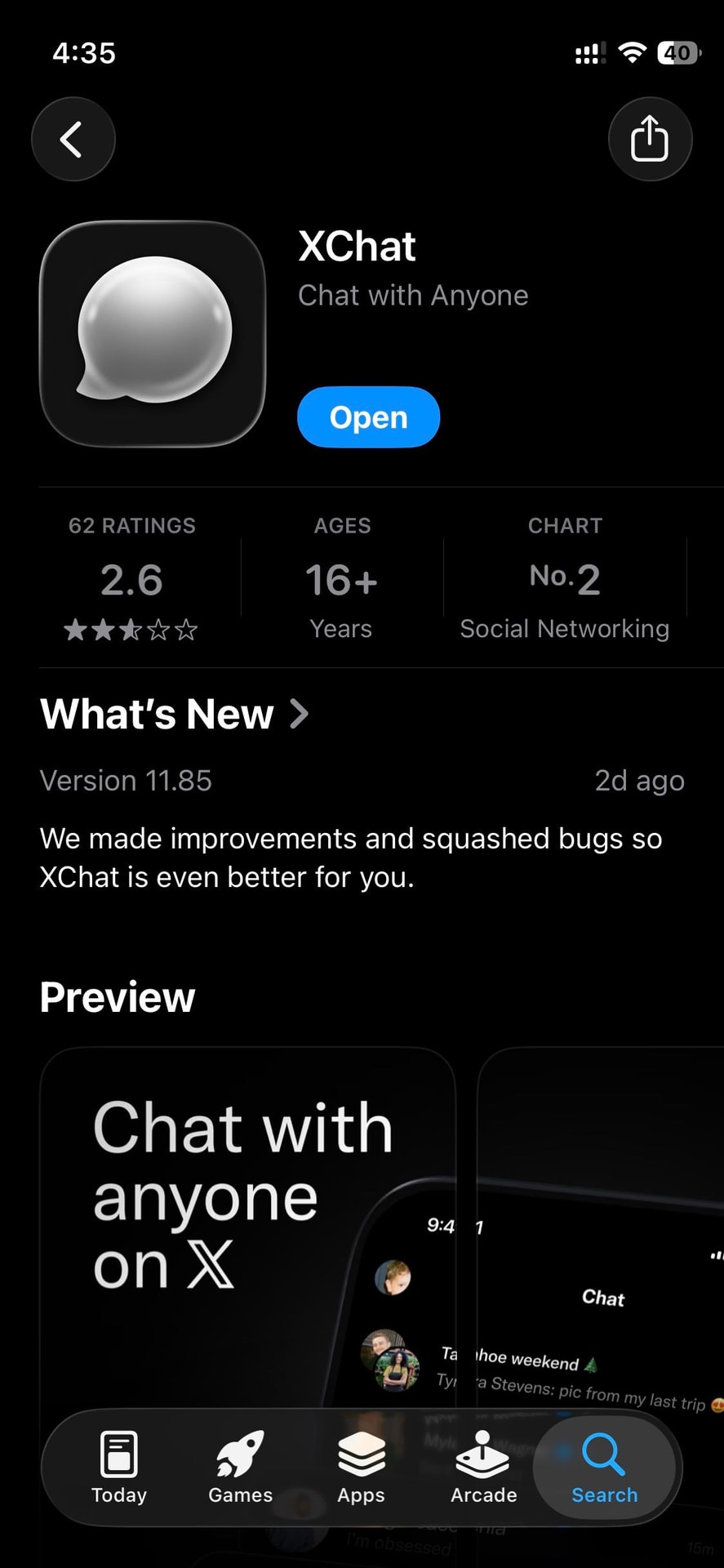Select the Search tab

tap(604, 1468)
